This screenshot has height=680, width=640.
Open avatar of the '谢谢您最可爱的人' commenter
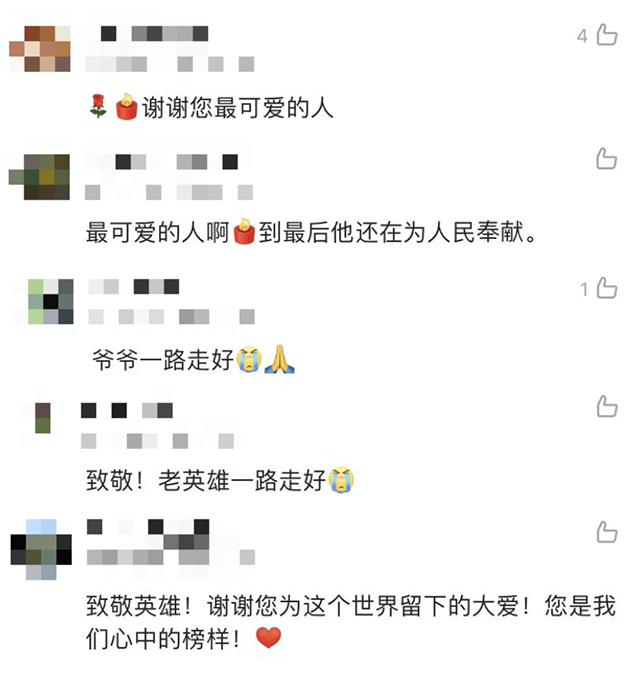(x=41, y=49)
